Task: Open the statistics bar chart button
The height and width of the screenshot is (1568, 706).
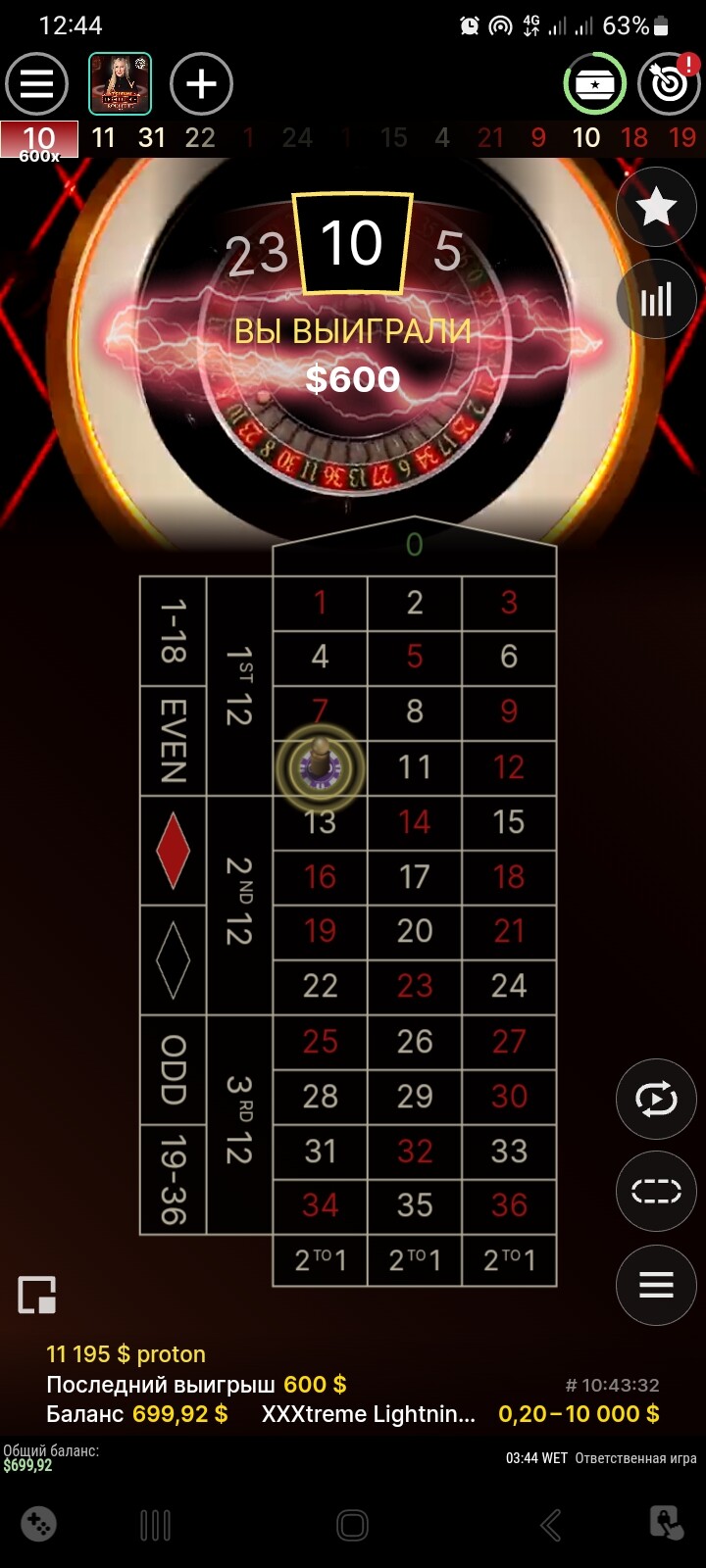Action: [656, 299]
